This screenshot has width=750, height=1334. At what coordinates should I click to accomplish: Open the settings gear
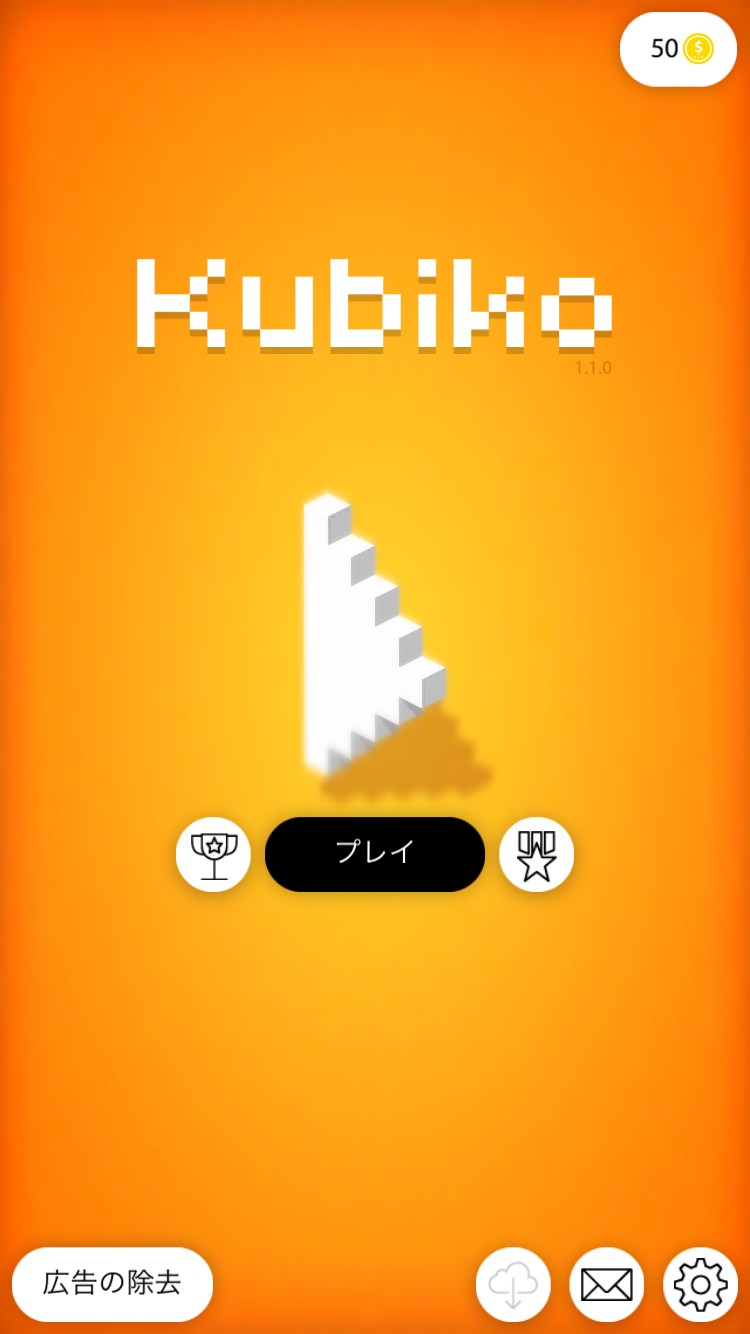pyautogui.click(x=700, y=1284)
